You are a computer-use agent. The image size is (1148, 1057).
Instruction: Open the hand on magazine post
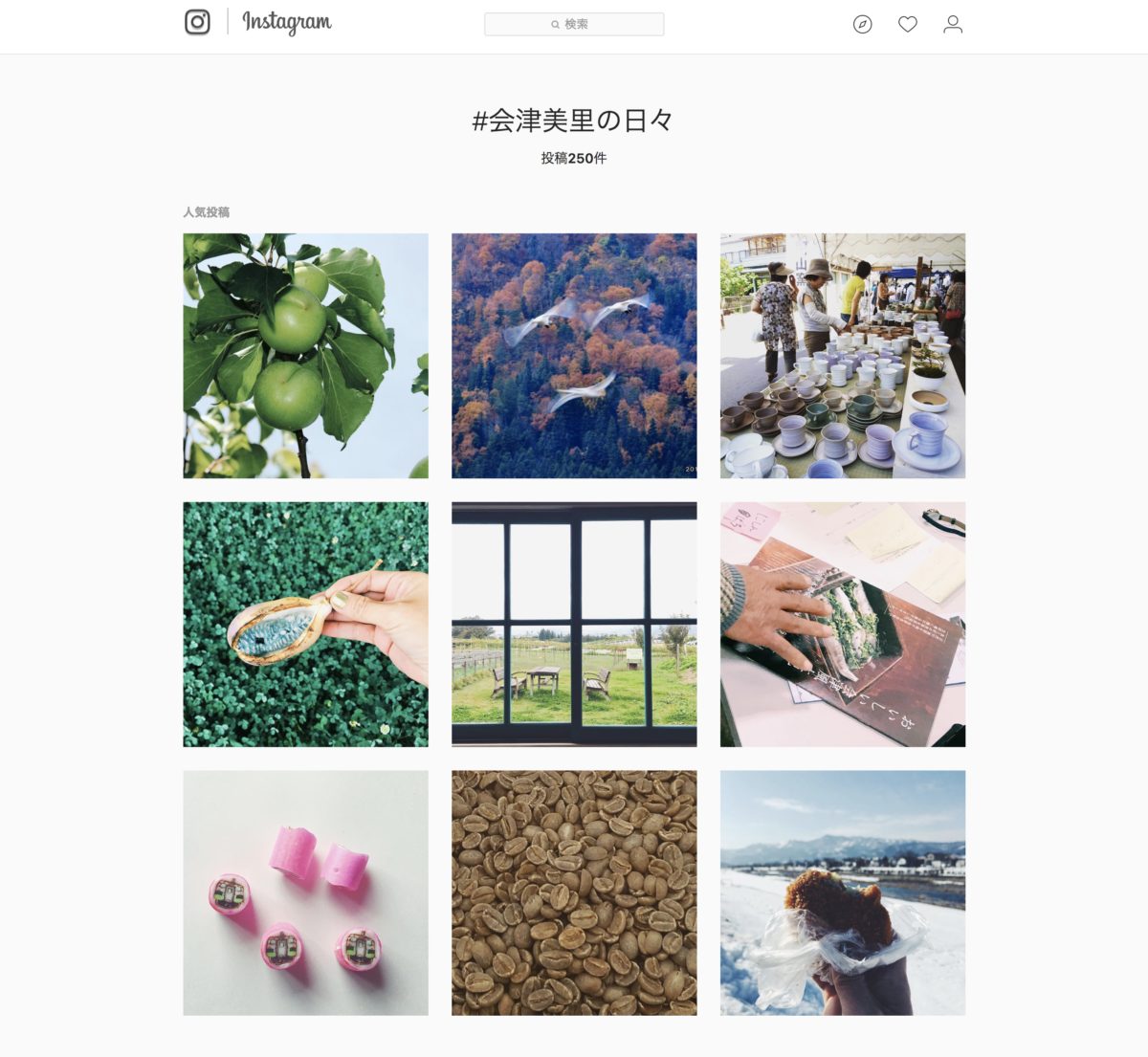[x=842, y=624]
